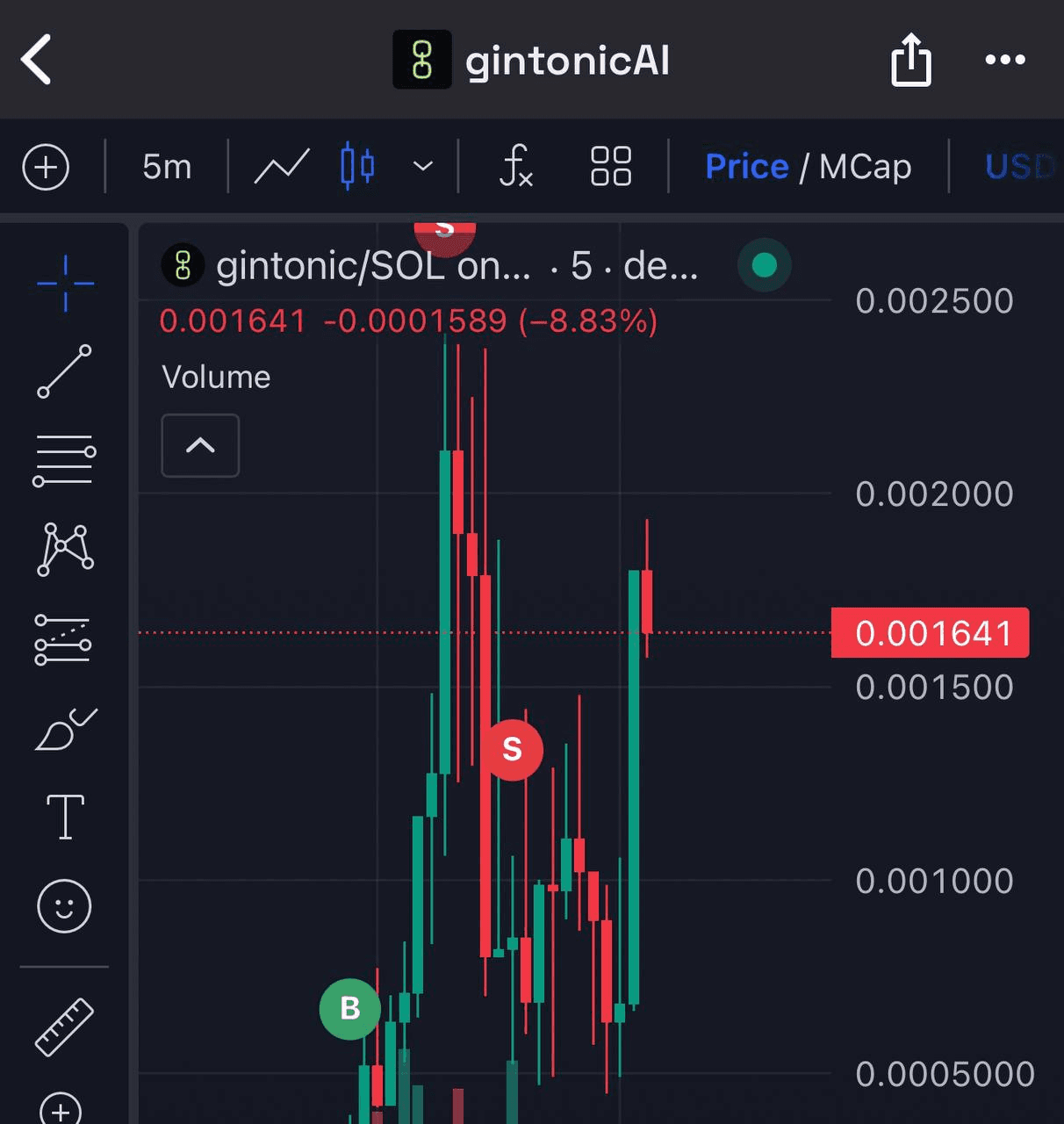Switch currency using the USD option
1064x1124 pixels.
point(1018,167)
